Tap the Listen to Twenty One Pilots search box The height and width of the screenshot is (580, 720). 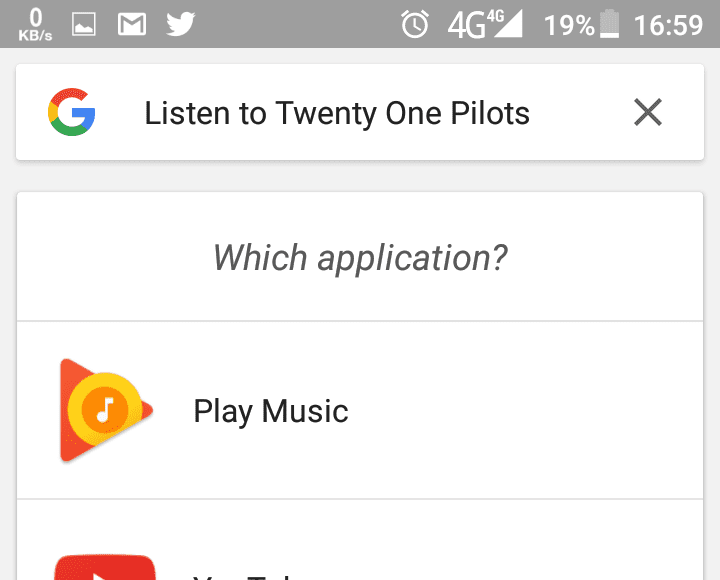tap(337, 113)
